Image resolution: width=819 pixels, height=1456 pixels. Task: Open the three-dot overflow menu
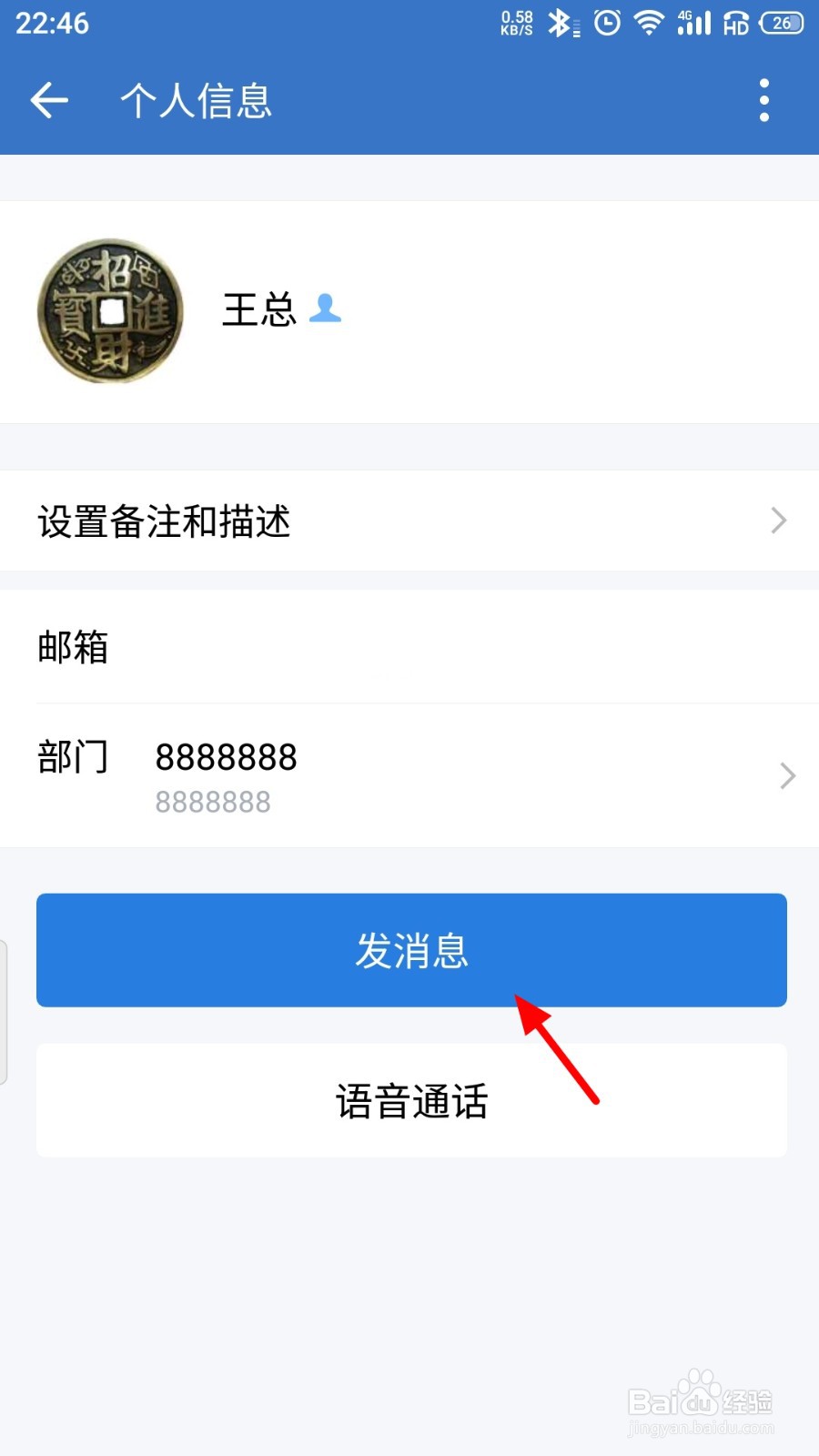tap(764, 100)
